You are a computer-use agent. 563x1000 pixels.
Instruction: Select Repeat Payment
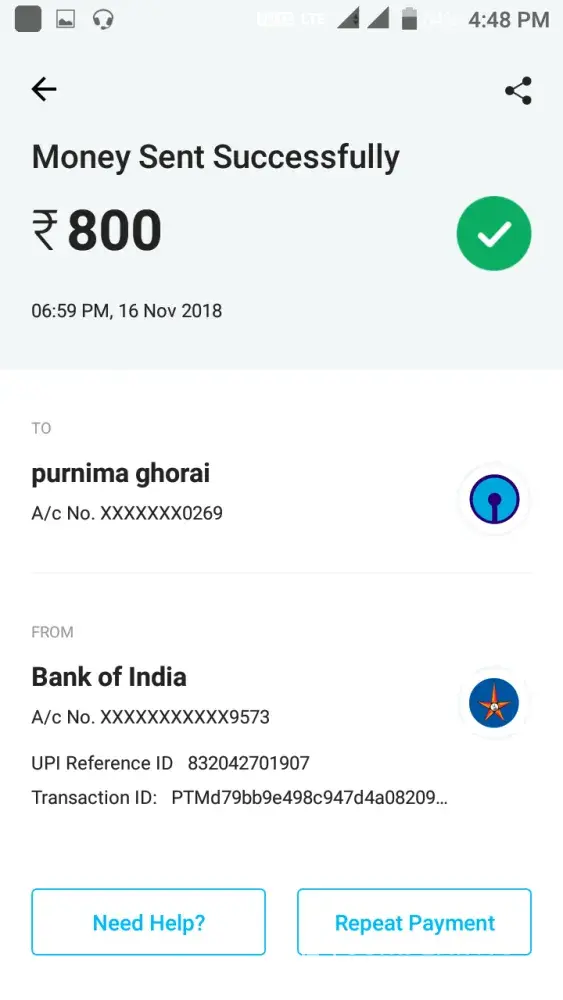click(414, 922)
